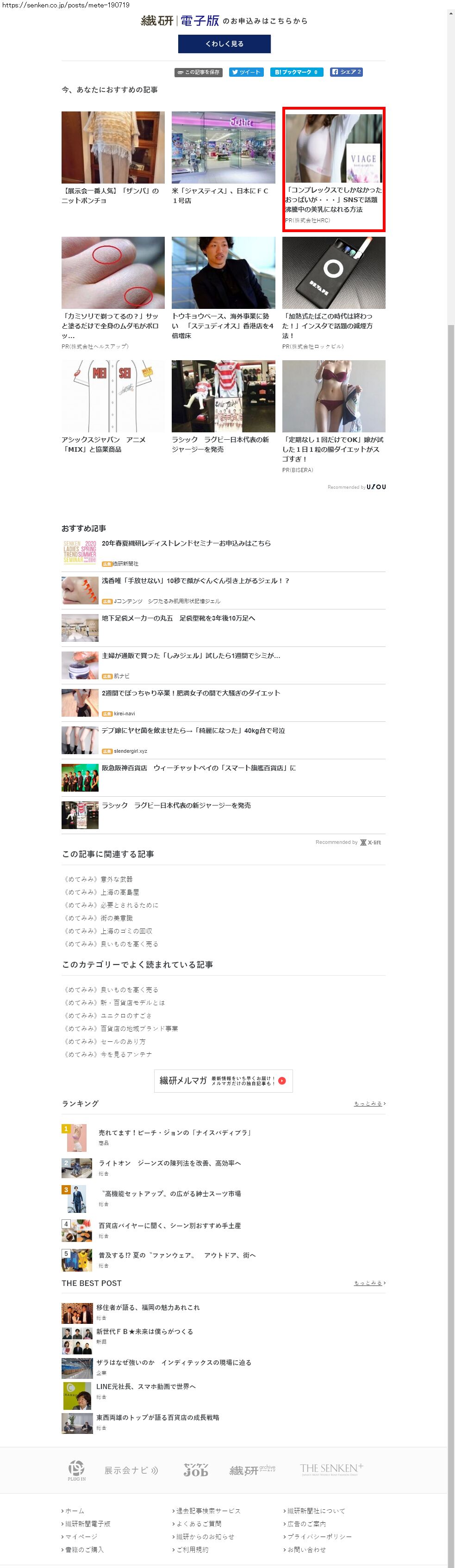Open ranking item ピーチ・ジョン ナイスバディブラ
The height and width of the screenshot is (1568, 455).
coord(175,1133)
